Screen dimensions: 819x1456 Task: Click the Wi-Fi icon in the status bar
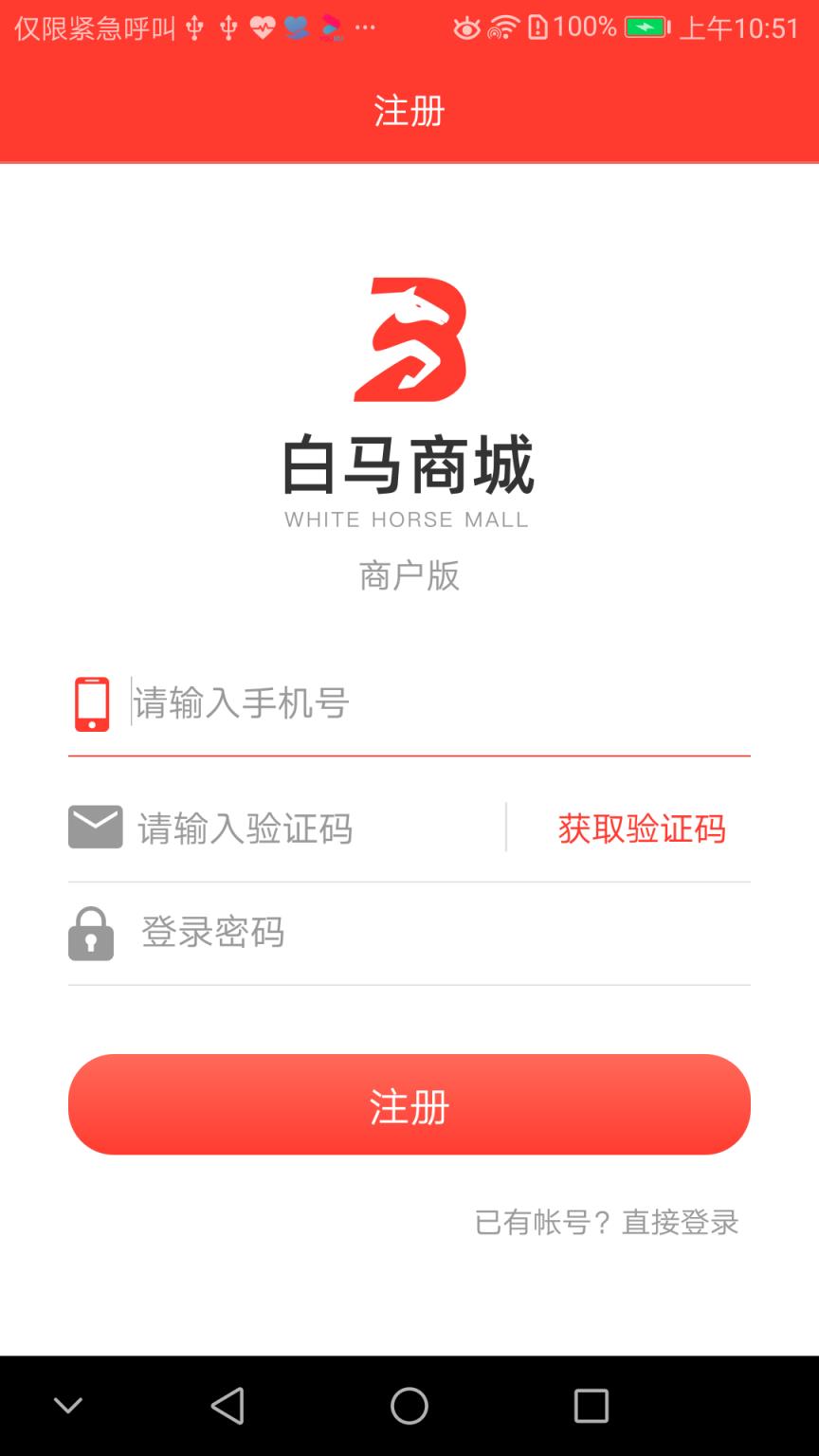(504, 28)
